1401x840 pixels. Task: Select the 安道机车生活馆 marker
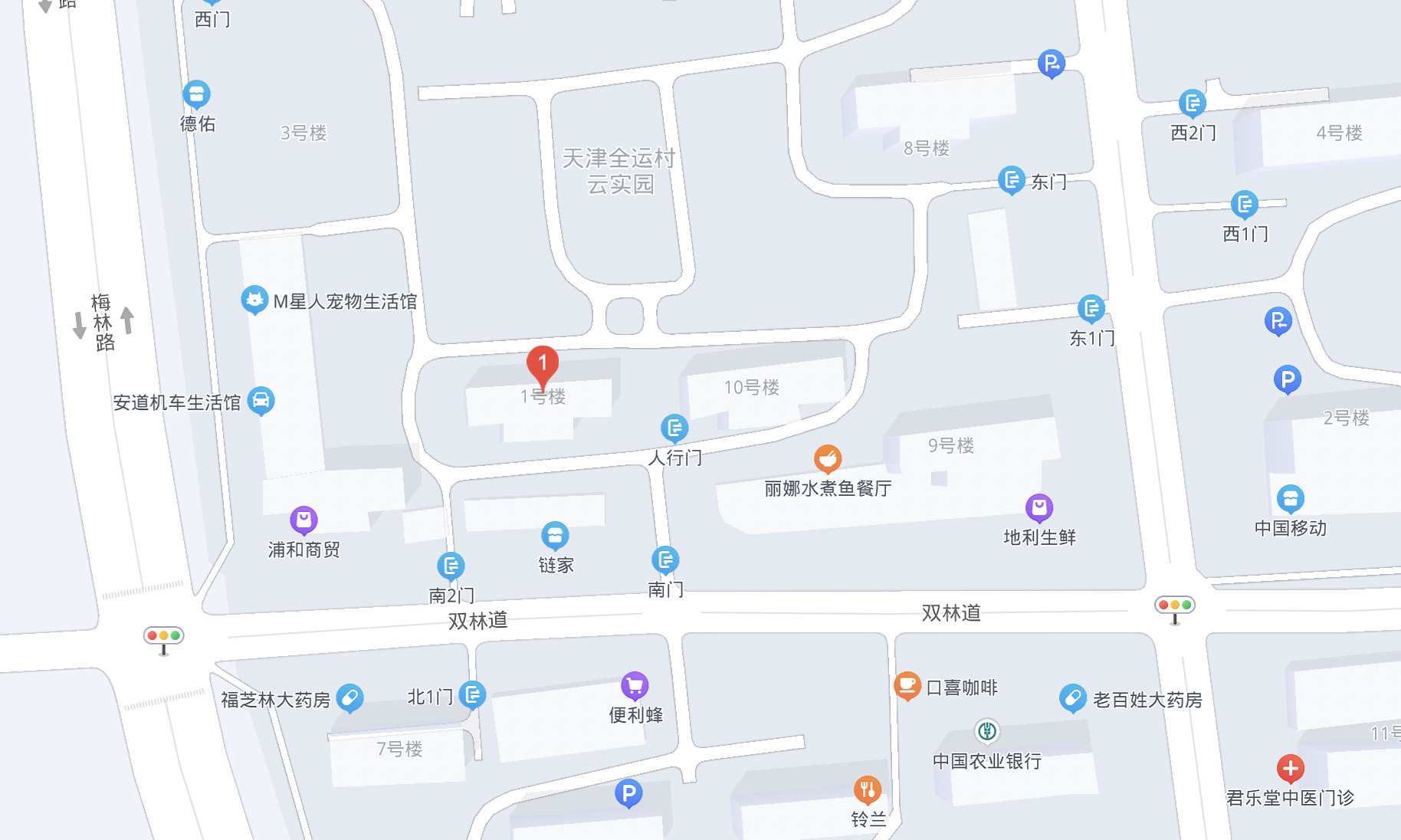[261, 400]
